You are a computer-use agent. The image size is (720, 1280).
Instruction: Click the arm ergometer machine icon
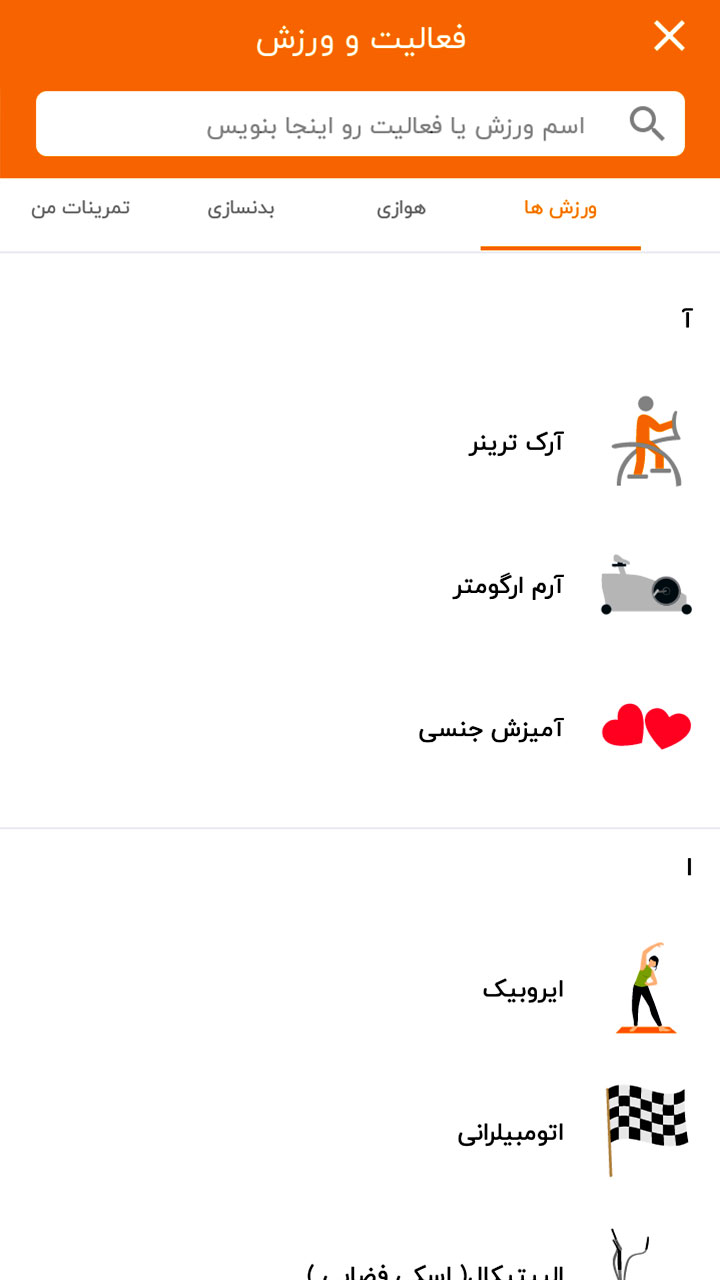point(645,585)
